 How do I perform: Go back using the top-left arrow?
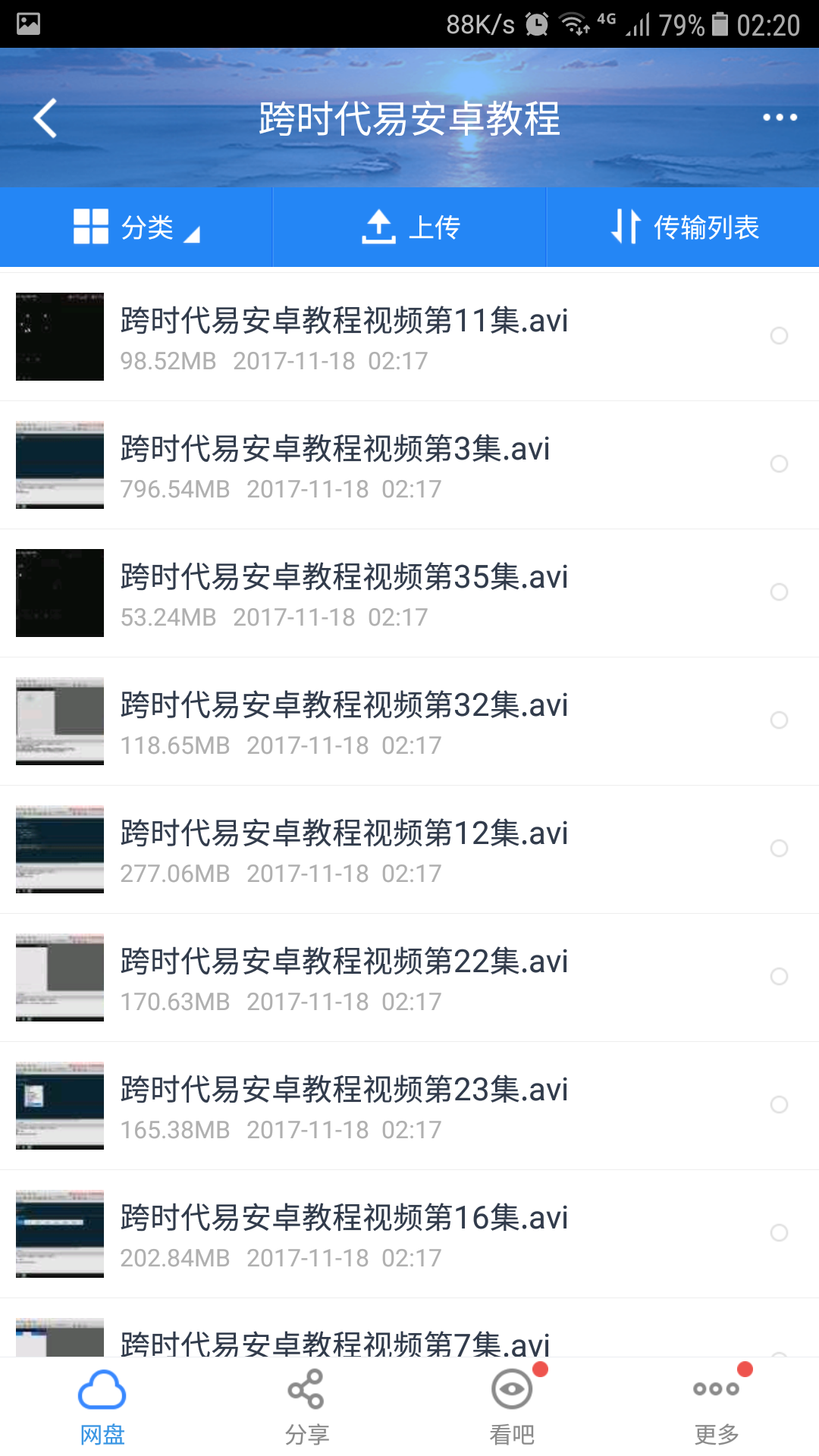point(45,118)
